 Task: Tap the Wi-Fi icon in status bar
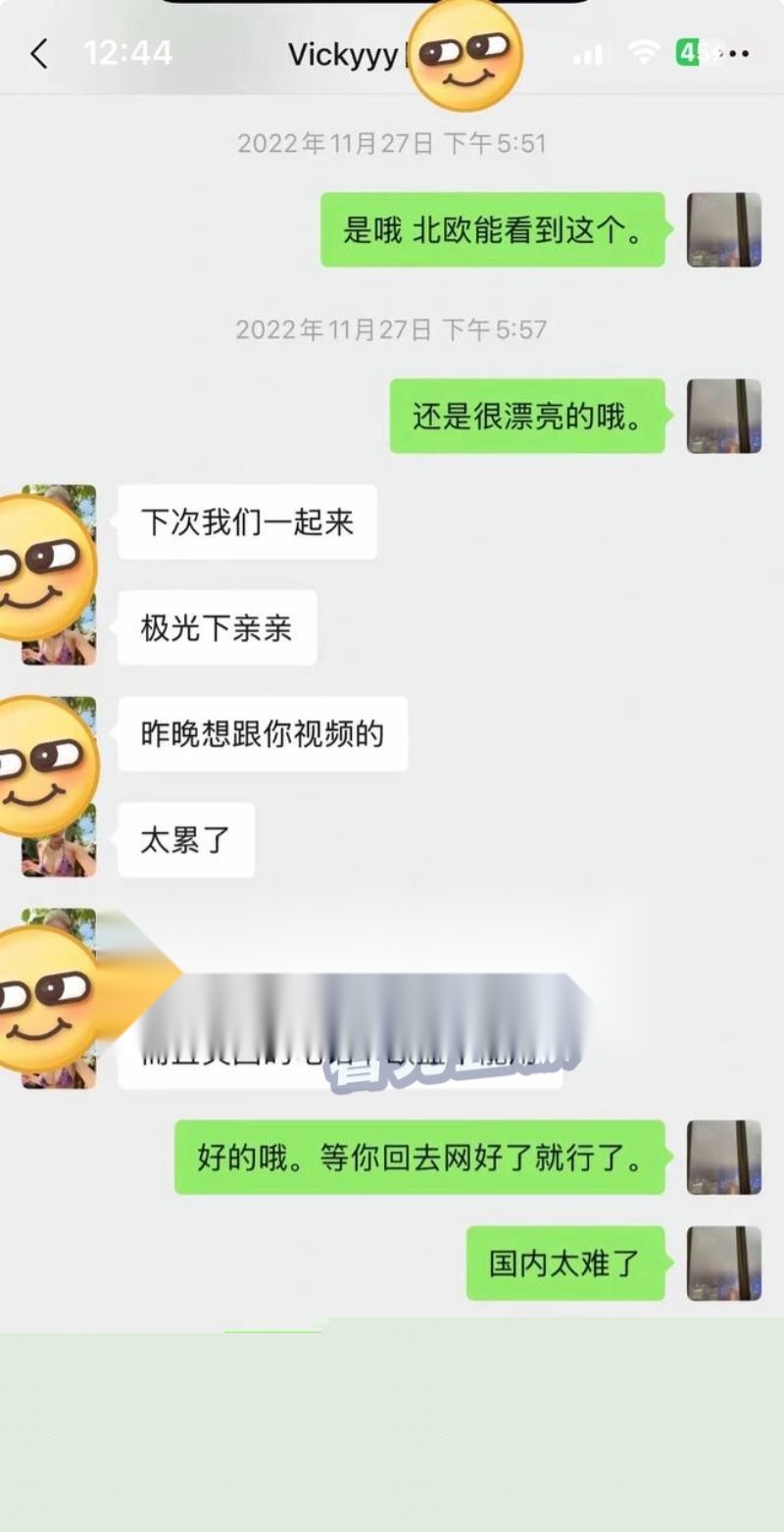[642, 54]
